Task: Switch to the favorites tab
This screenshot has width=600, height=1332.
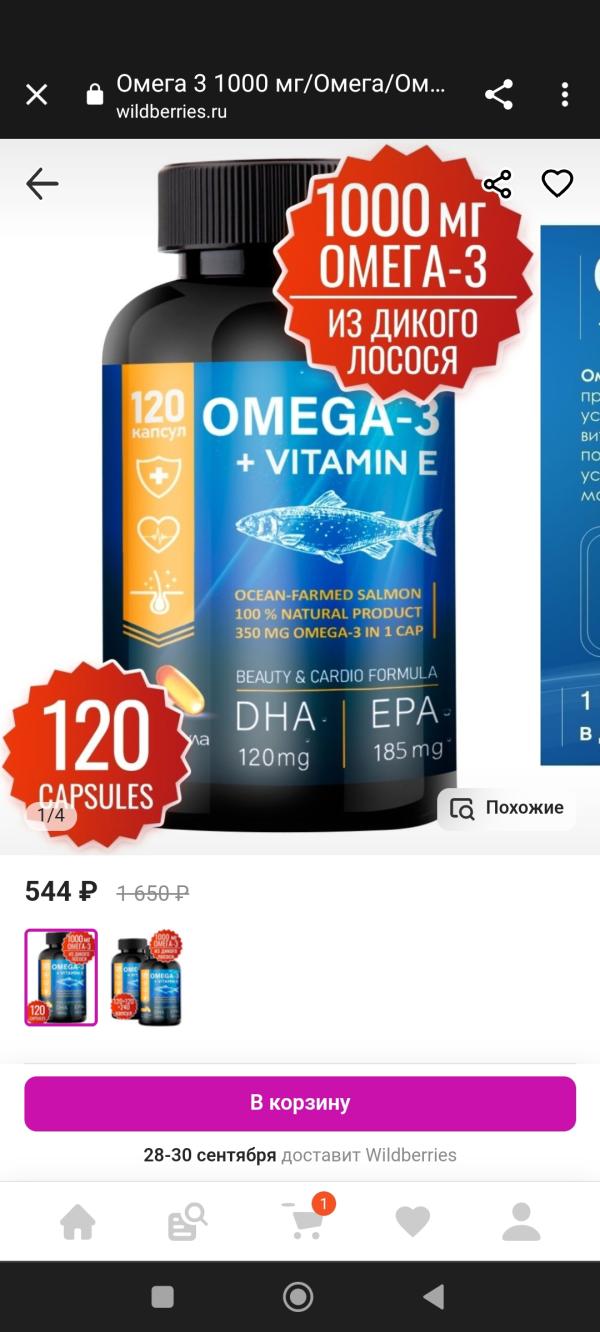Action: tap(412, 1221)
